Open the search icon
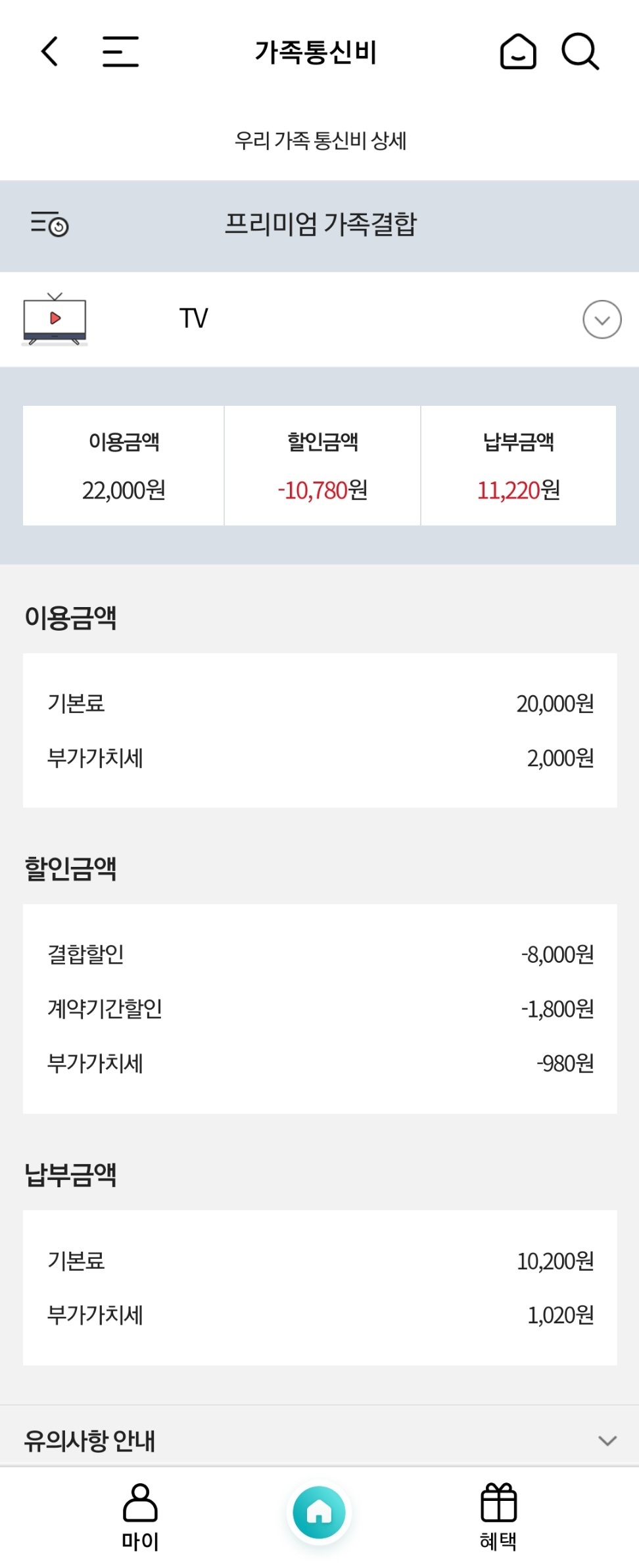This screenshot has width=639, height=1568. [580, 53]
